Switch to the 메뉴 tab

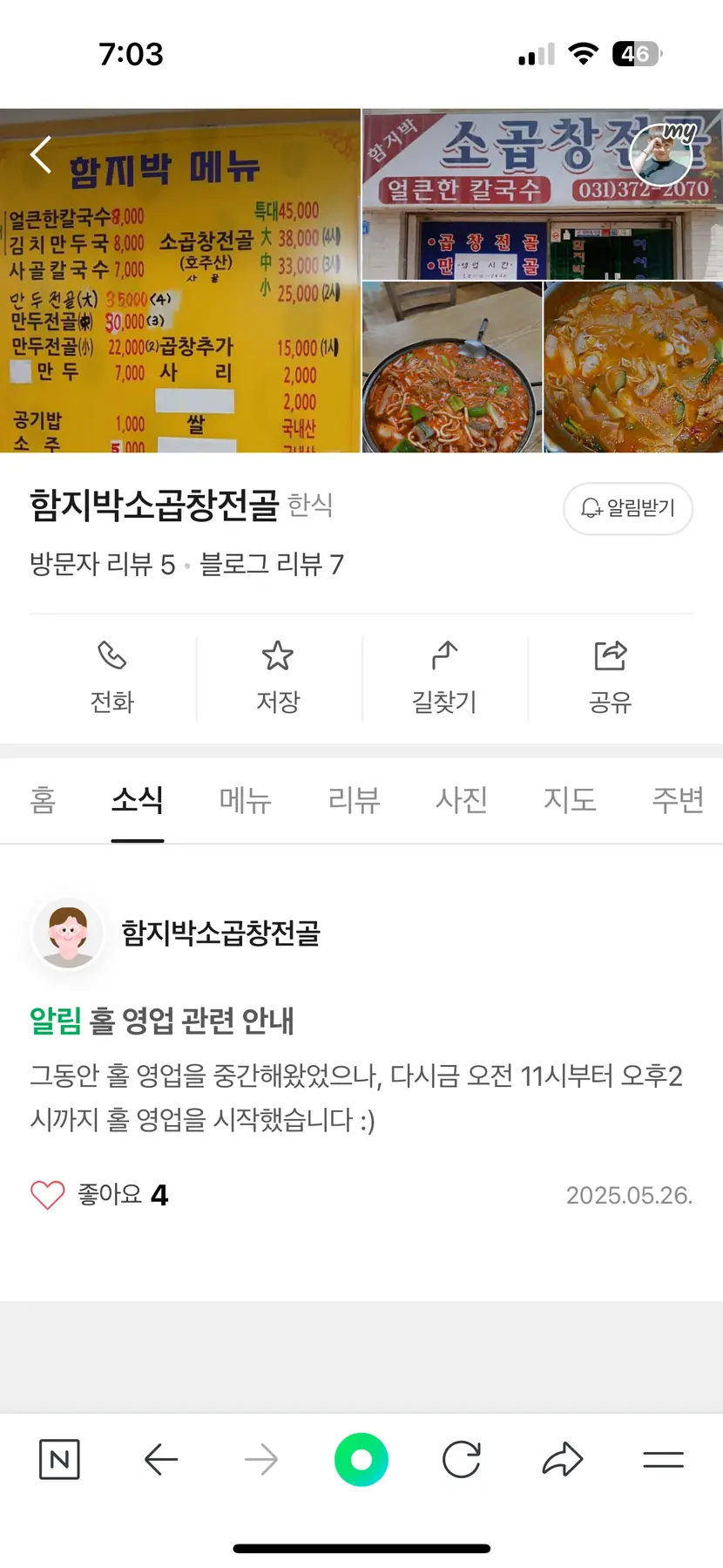tap(246, 799)
